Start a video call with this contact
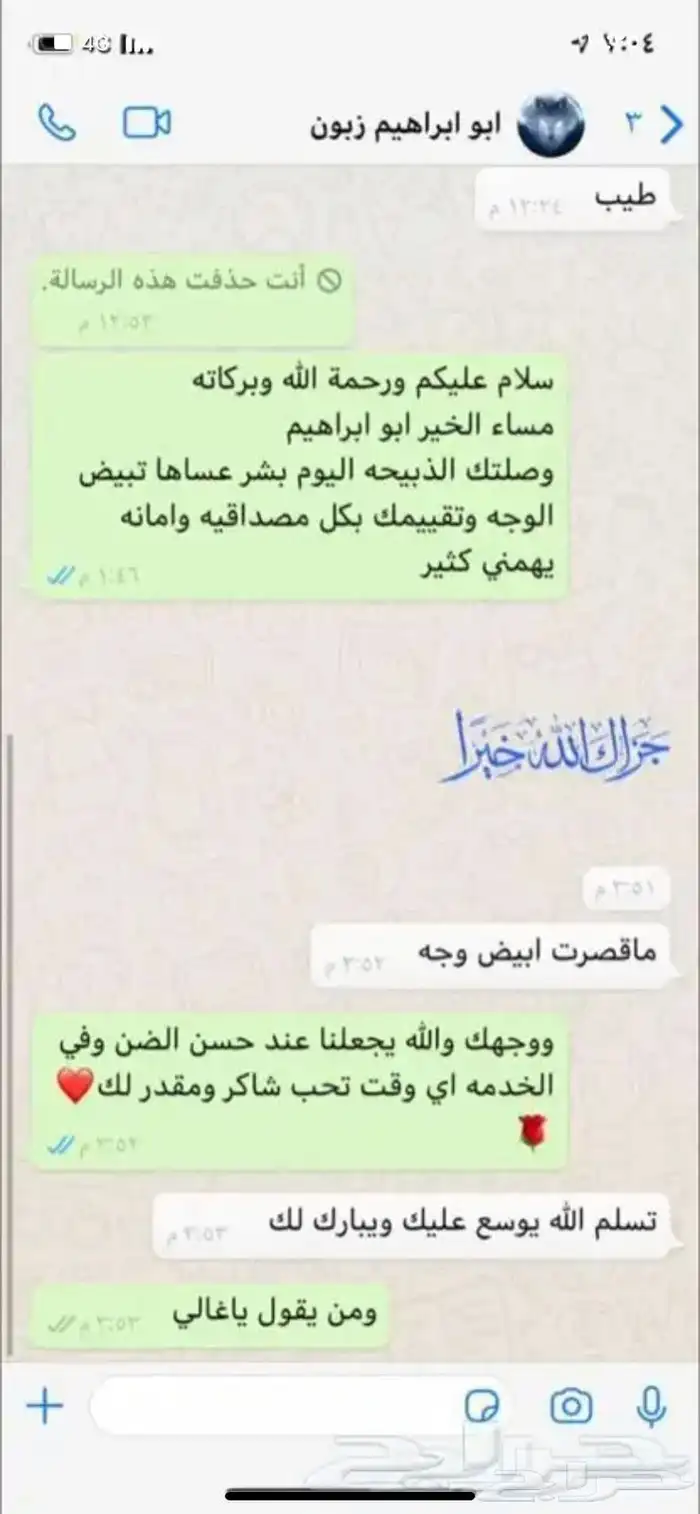This screenshot has height=1514, width=700. [147, 123]
